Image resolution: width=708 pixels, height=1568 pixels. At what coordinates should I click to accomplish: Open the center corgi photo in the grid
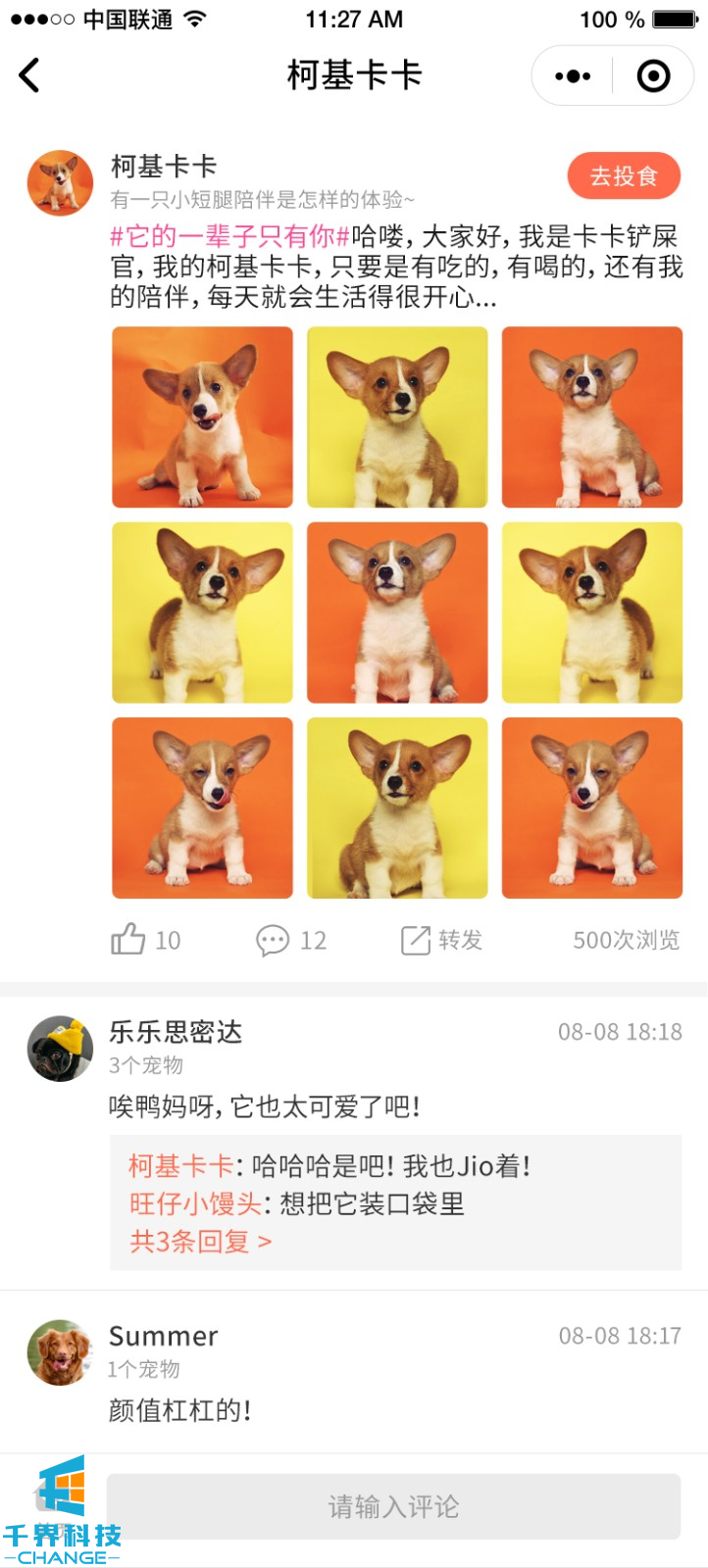click(x=397, y=612)
